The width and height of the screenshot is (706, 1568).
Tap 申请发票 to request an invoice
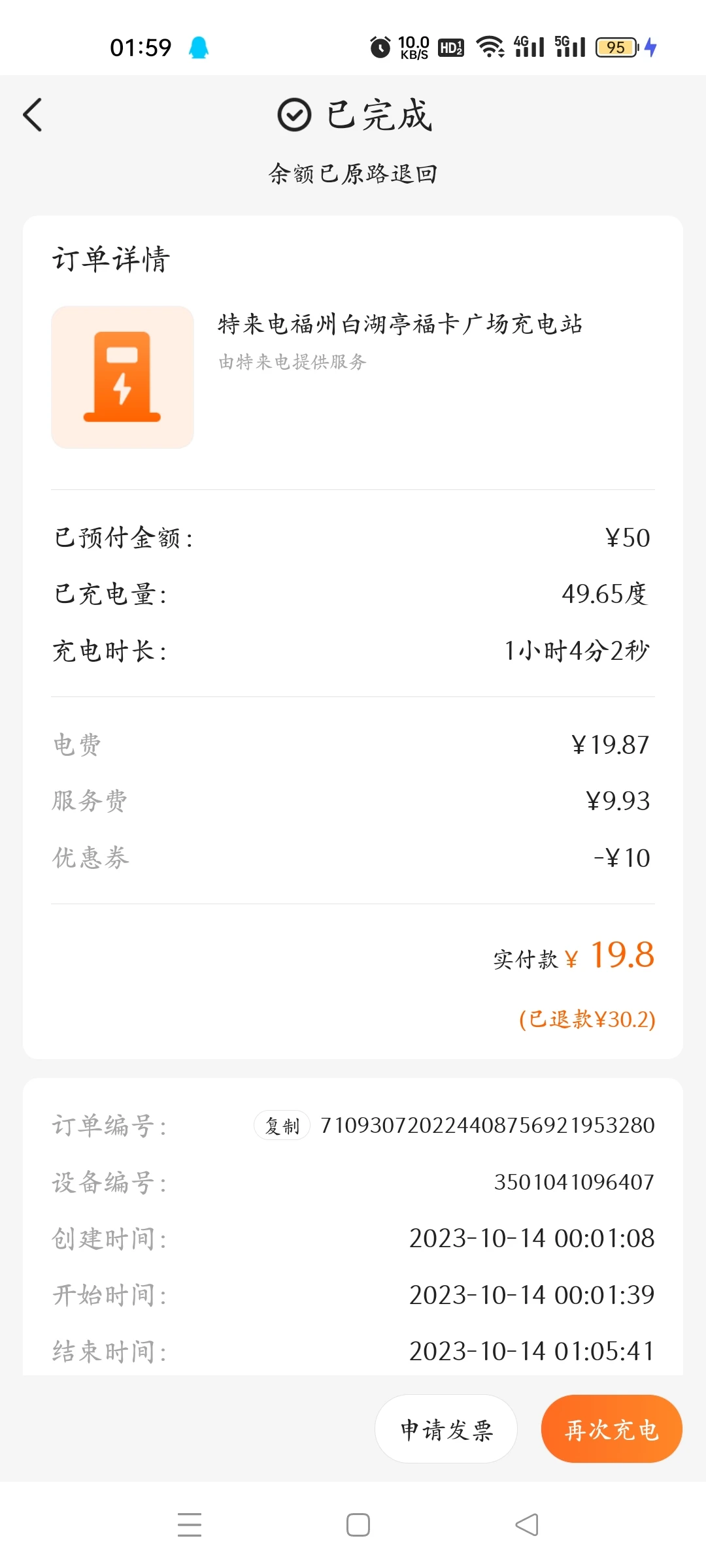[x=446, y=1429]
